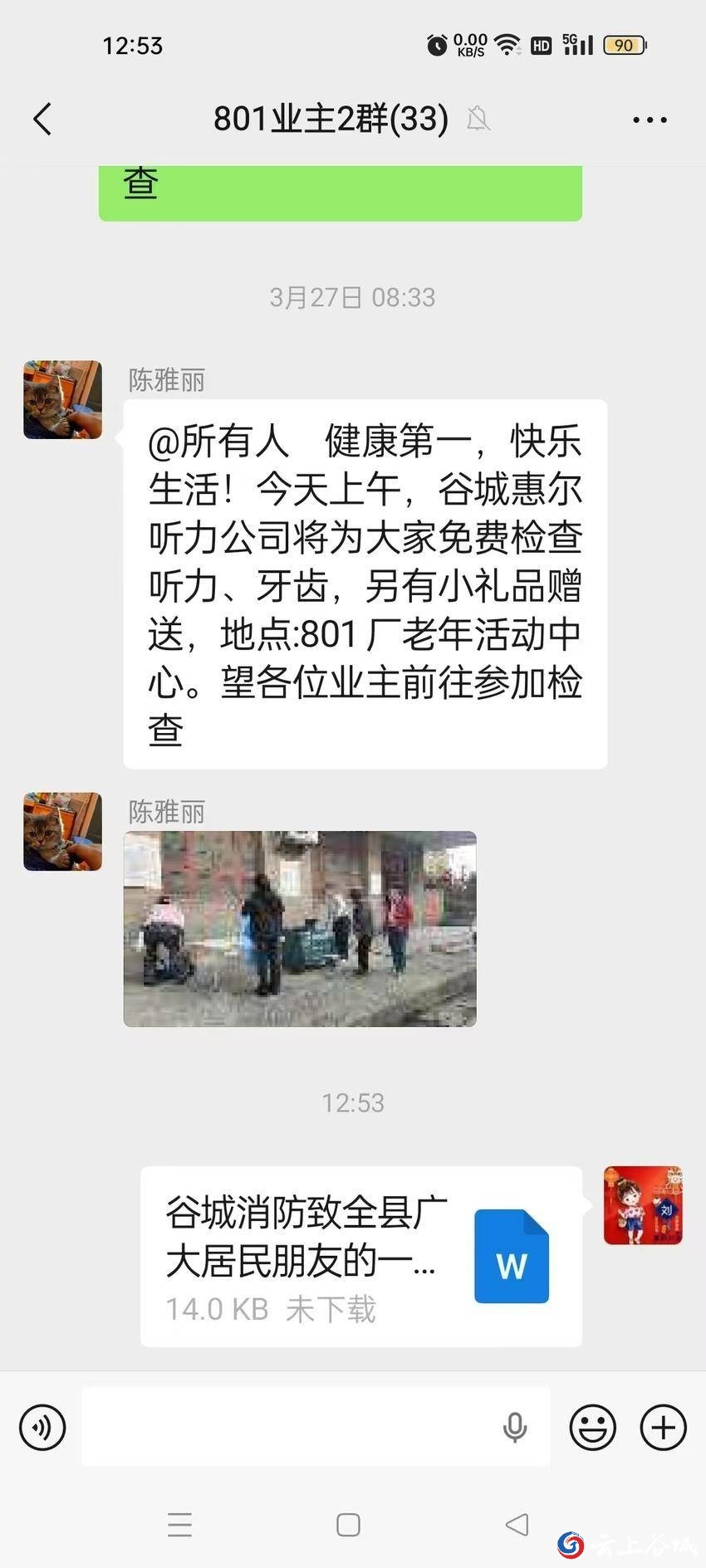Open the emoji sticker panel
Viewport: 706px width, 1568px height.
click(592, 1427)
